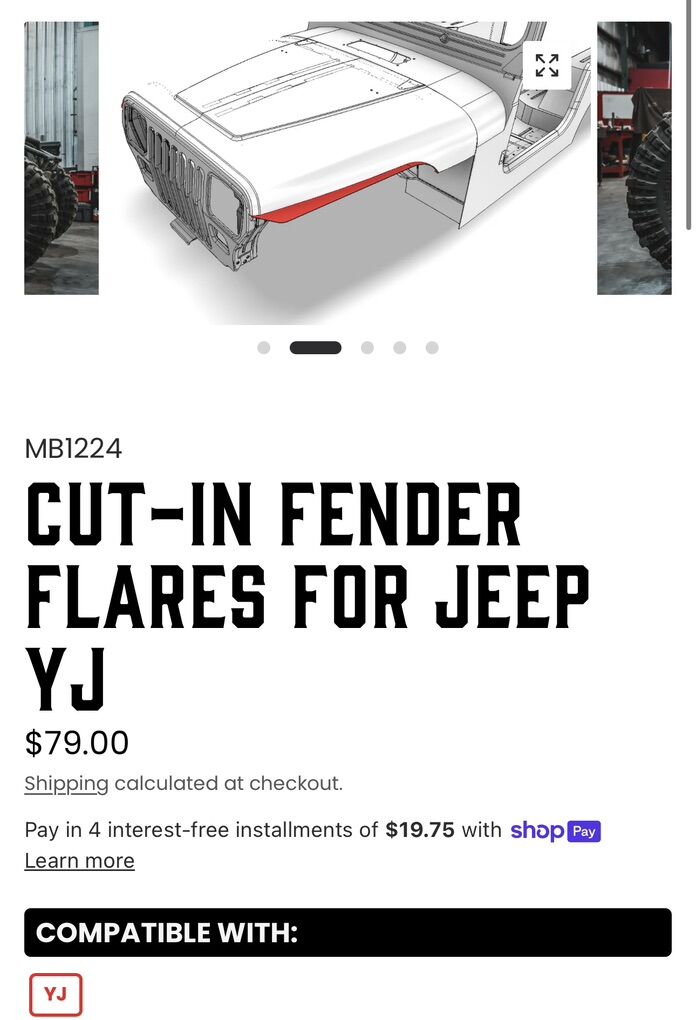Expand the product image to fullscreen

point(546,66)
